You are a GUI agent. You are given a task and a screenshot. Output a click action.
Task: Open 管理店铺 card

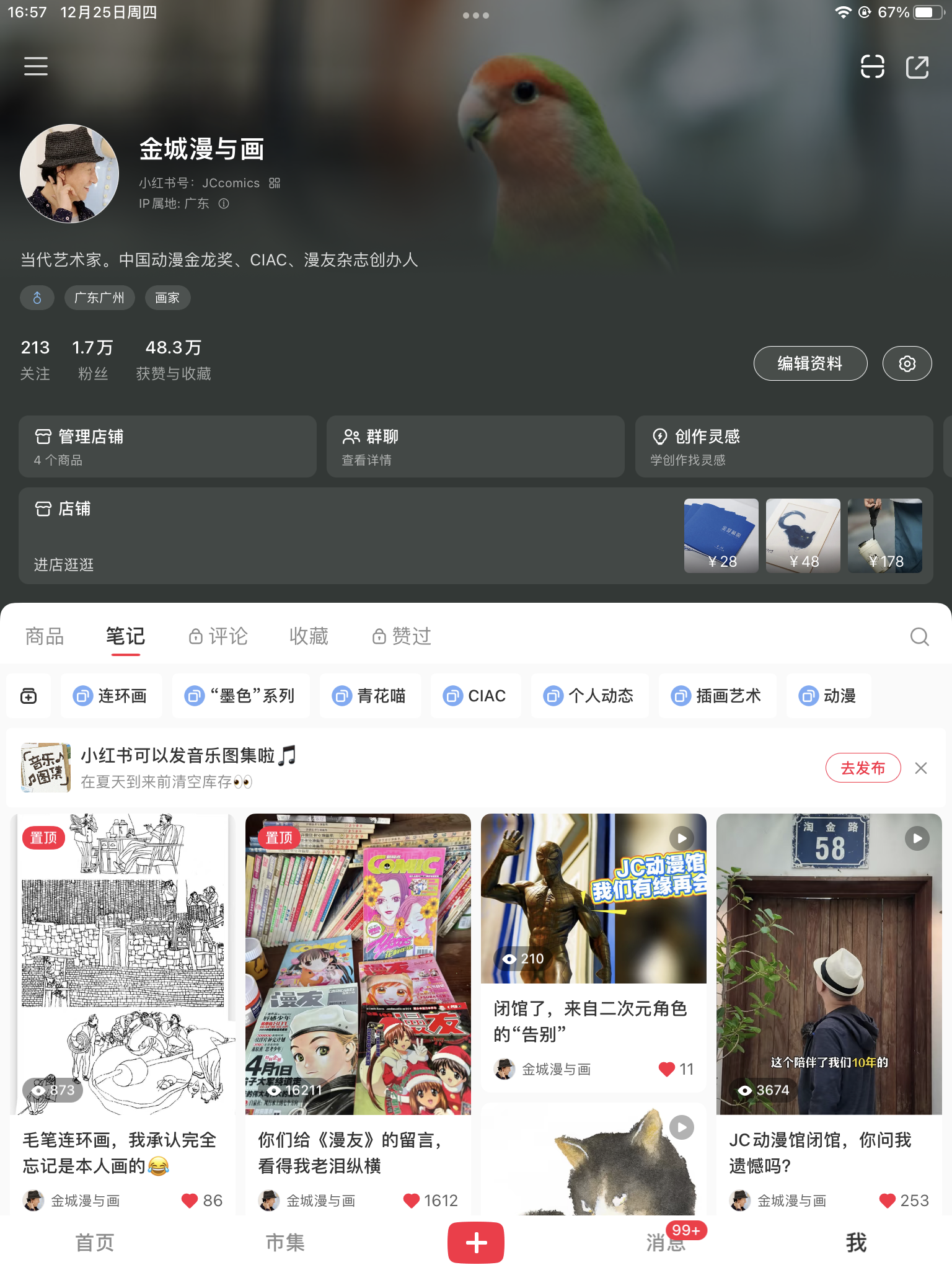[167, 446]
